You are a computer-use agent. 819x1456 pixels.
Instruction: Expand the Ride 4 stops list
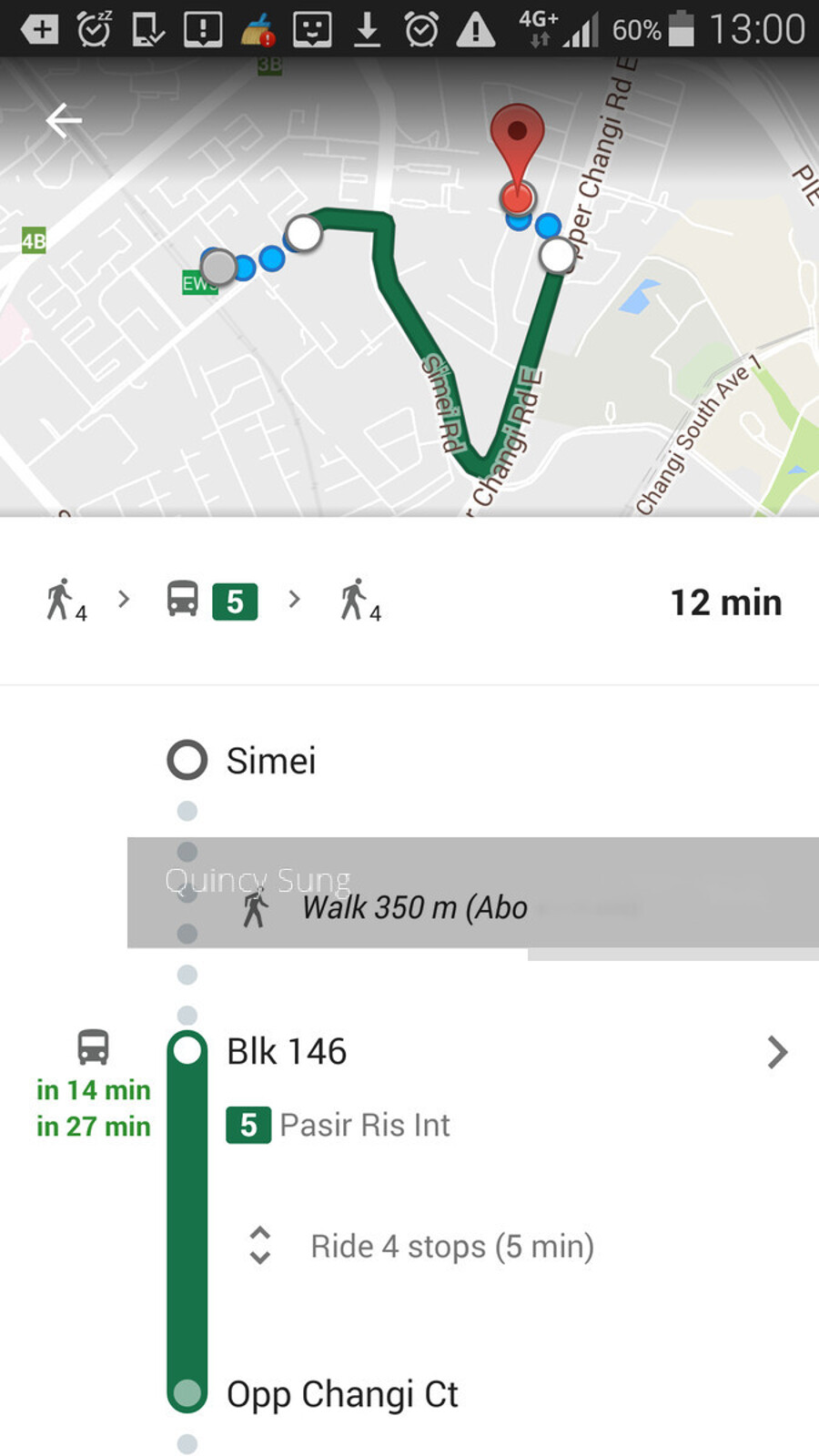pos(260,1246)
